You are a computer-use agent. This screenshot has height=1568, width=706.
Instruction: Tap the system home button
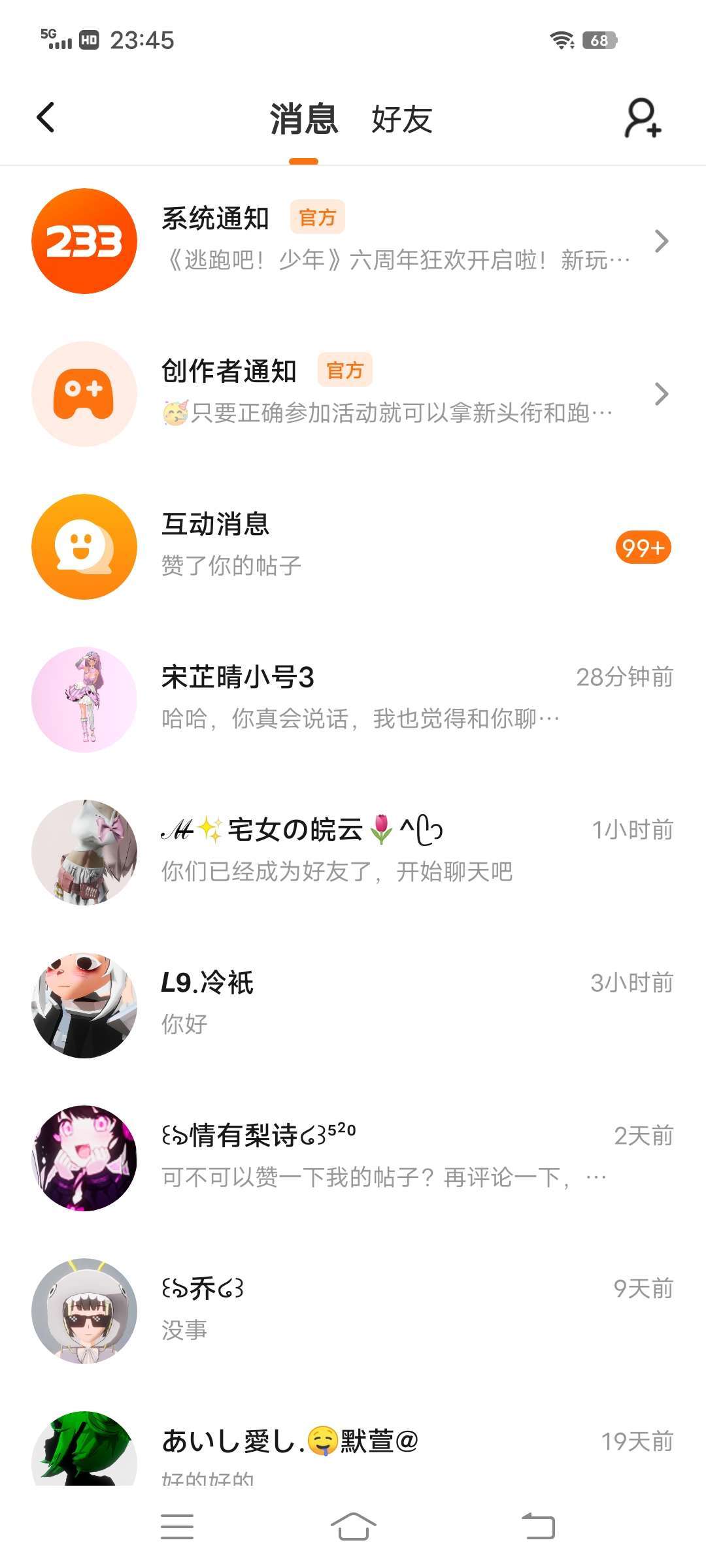click(x=353, y=1527)
